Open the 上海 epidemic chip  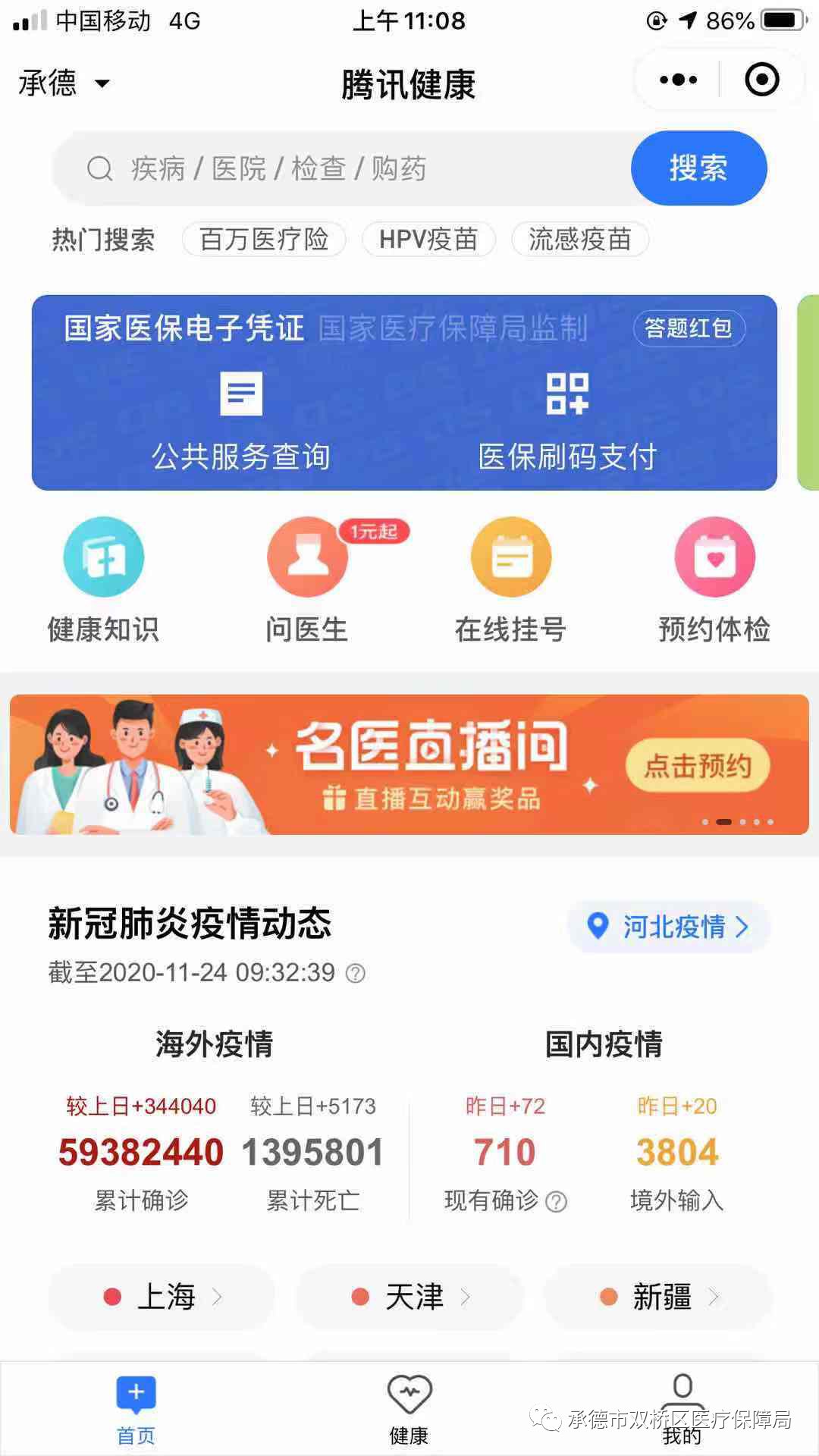point(162,1297)
